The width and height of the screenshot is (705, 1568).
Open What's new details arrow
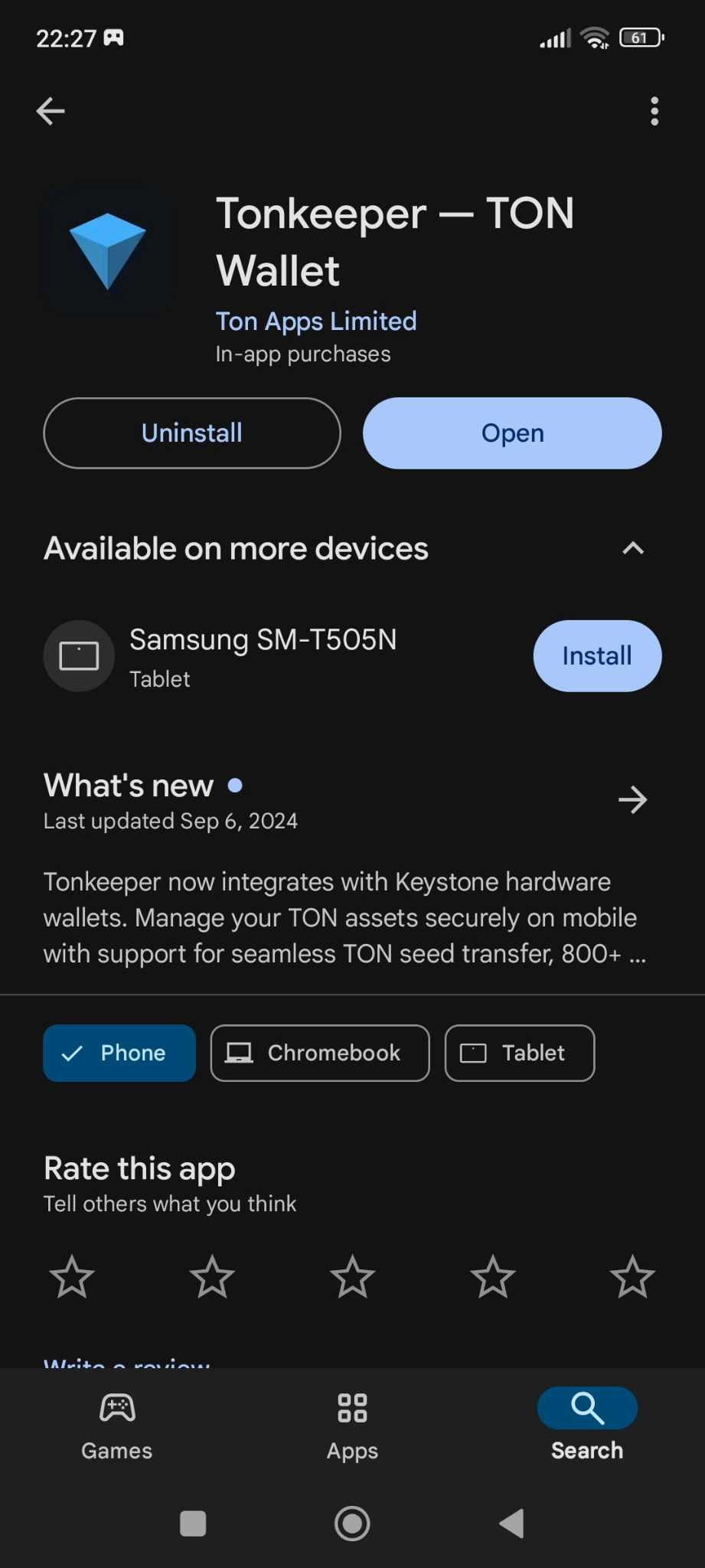click(632, 800)
